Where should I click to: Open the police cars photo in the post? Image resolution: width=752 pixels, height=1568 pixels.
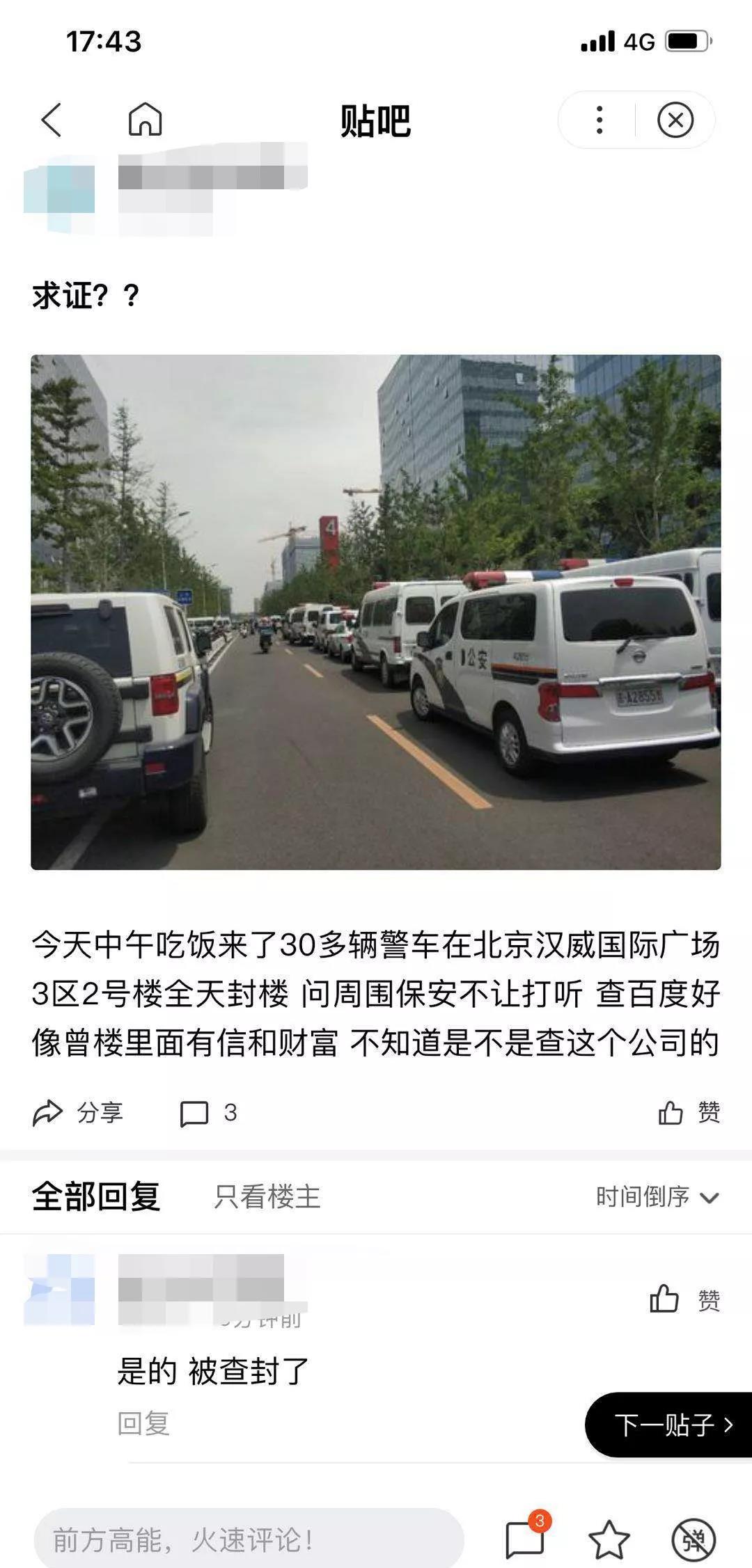point(375,612)
